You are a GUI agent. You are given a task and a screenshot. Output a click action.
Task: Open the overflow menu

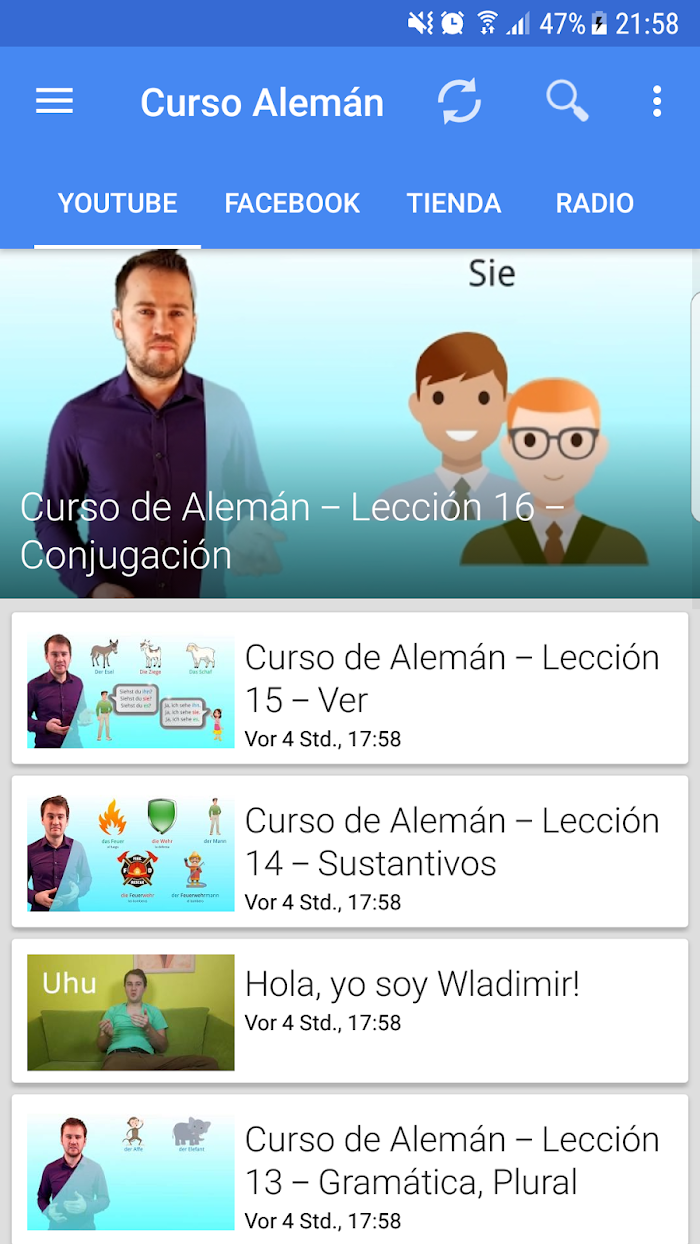pos(656,101)
